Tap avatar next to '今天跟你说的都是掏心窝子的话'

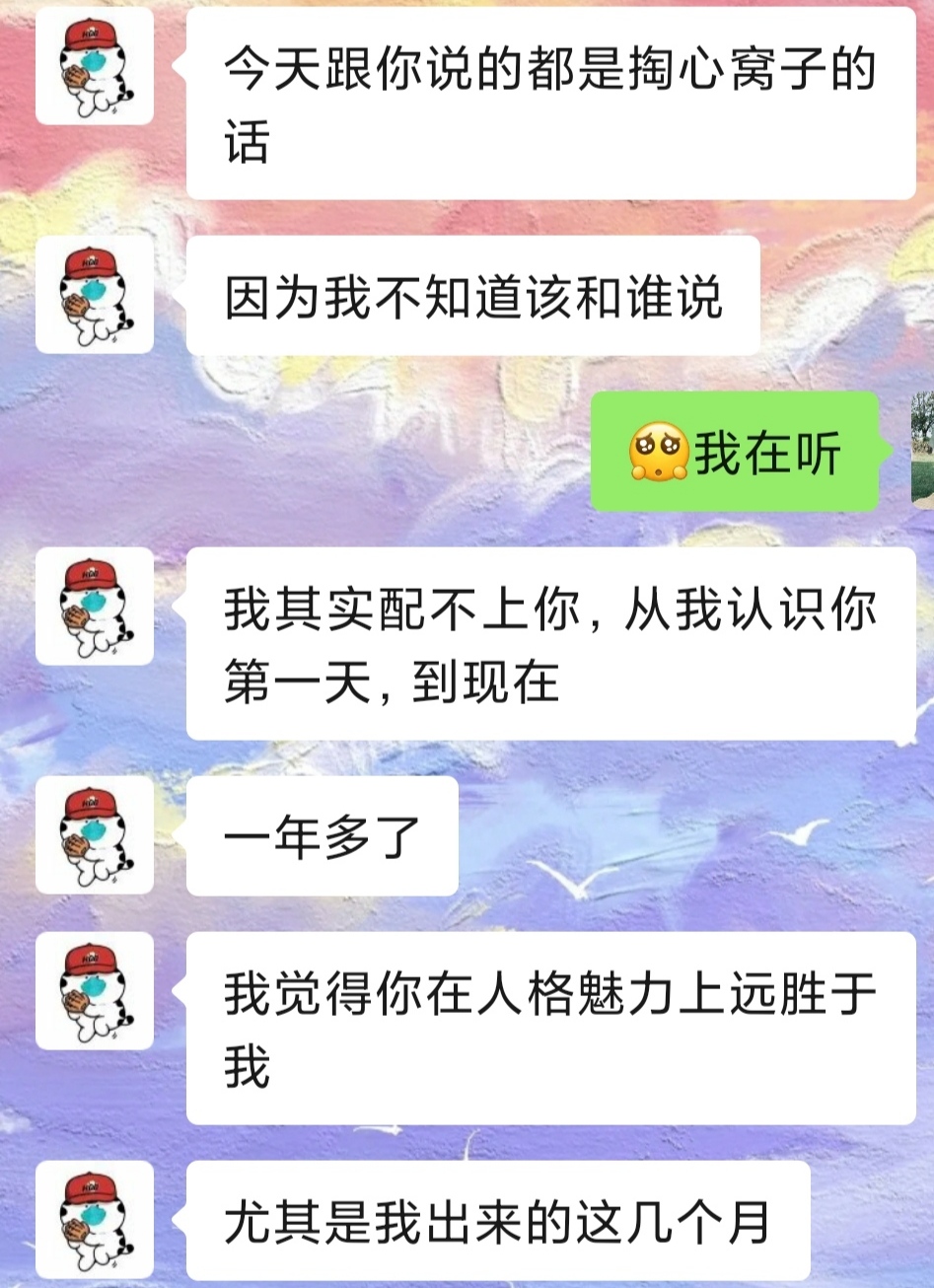point(95,66)
